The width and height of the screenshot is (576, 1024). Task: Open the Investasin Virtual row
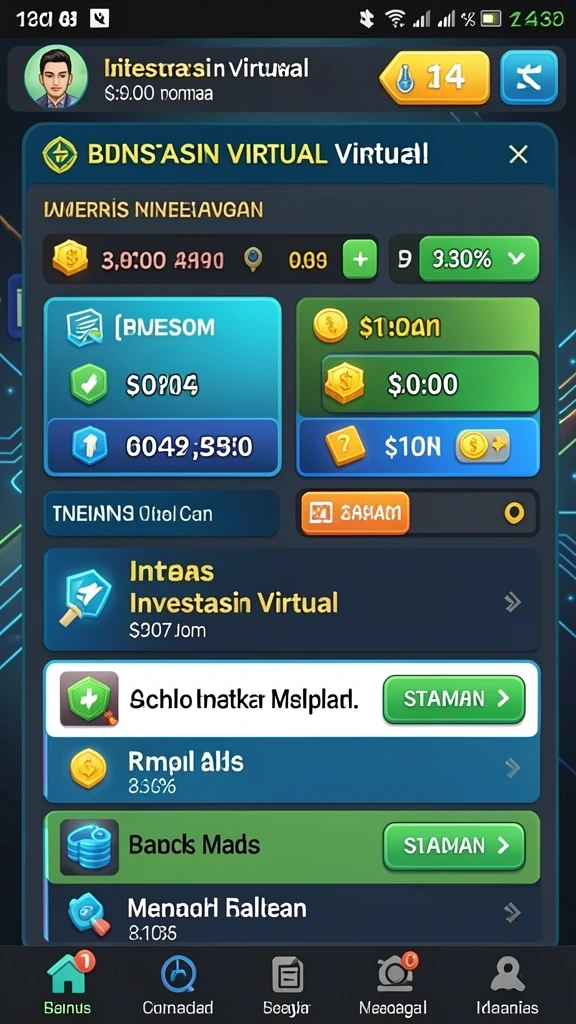(292, 600)
